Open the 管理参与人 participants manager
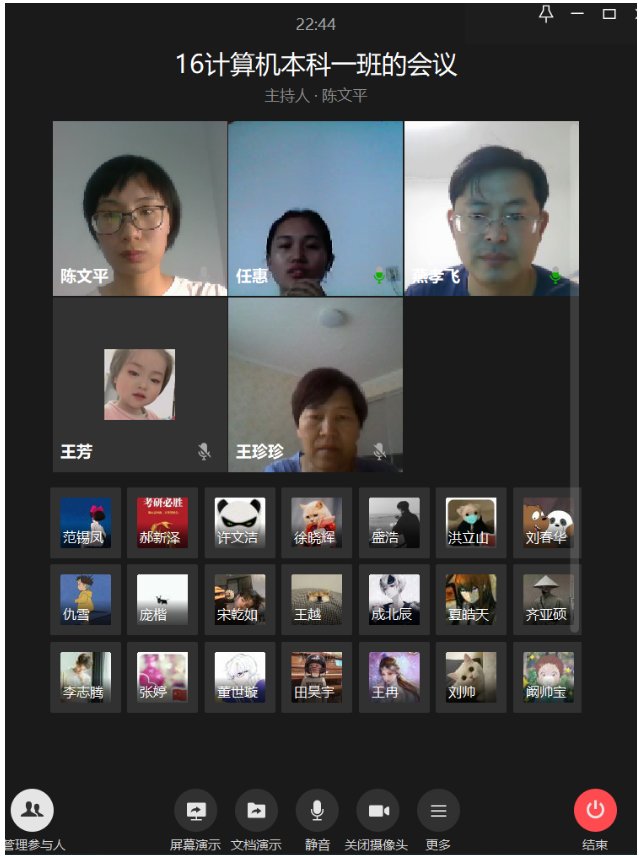639x856 pixels. pyautogui.click(x=32, y=811)
